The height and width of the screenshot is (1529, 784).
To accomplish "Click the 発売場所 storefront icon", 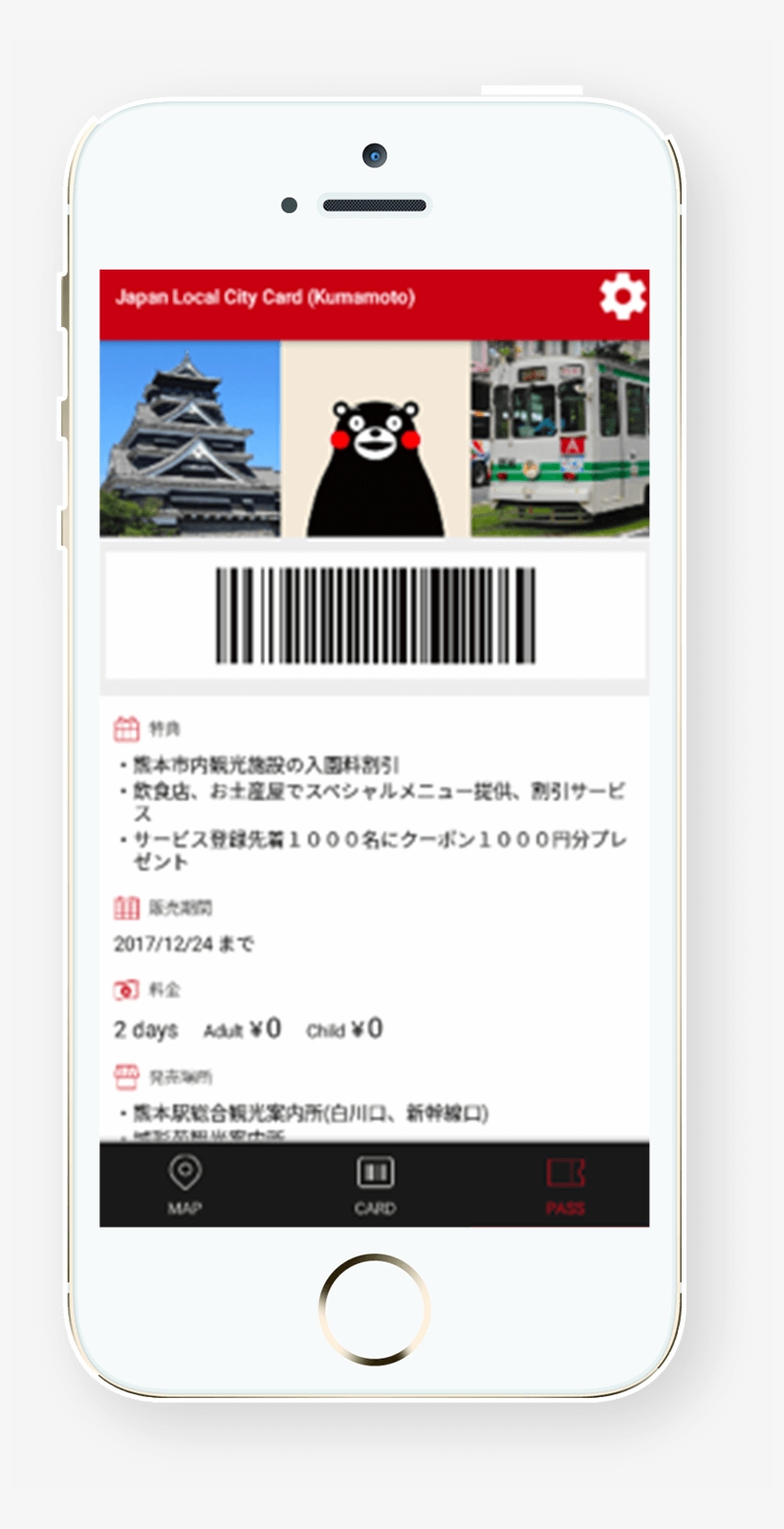I will tap(124, 1075).
